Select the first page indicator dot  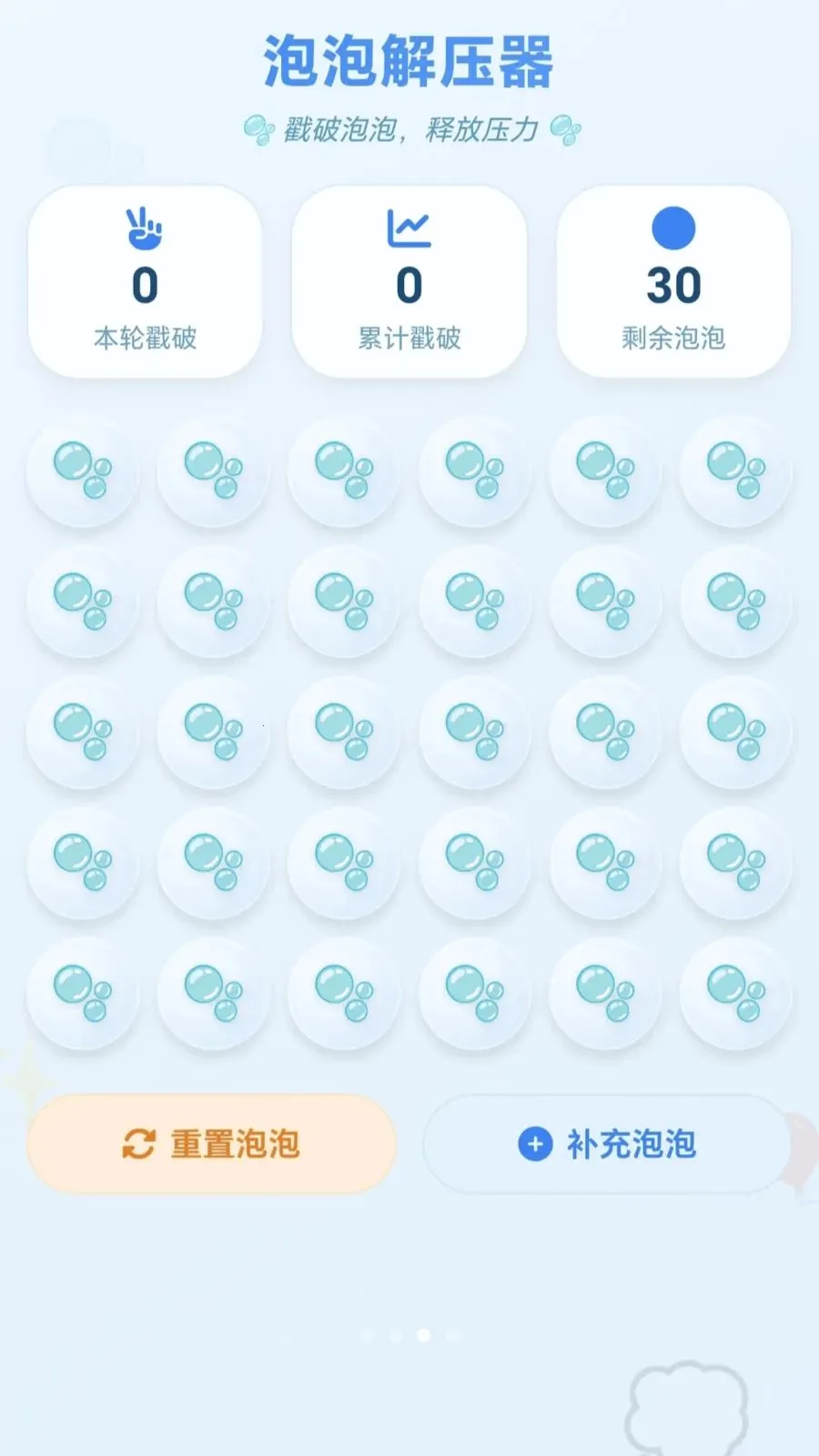coord(366,1336)
